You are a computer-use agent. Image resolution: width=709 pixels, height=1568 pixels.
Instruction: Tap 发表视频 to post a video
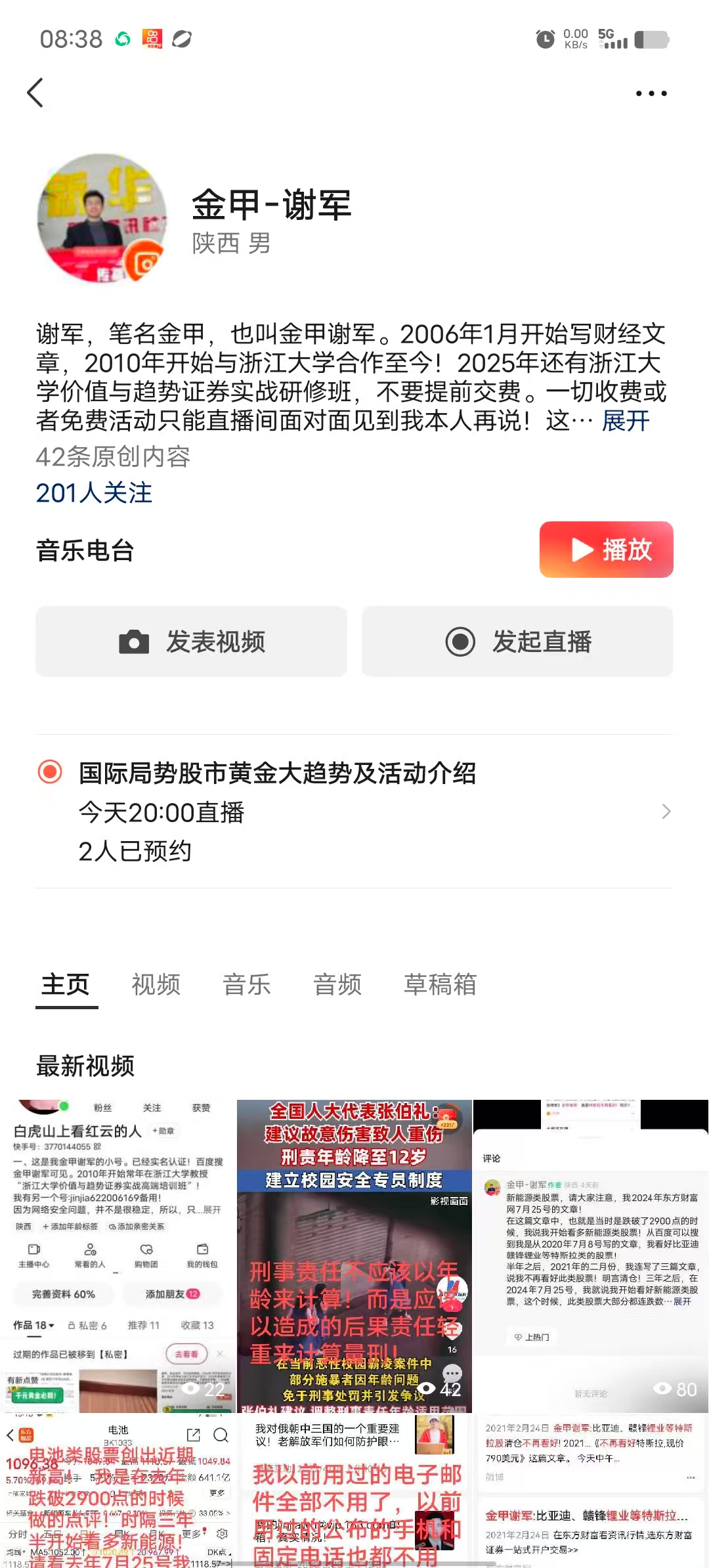(x=191, y=642)
